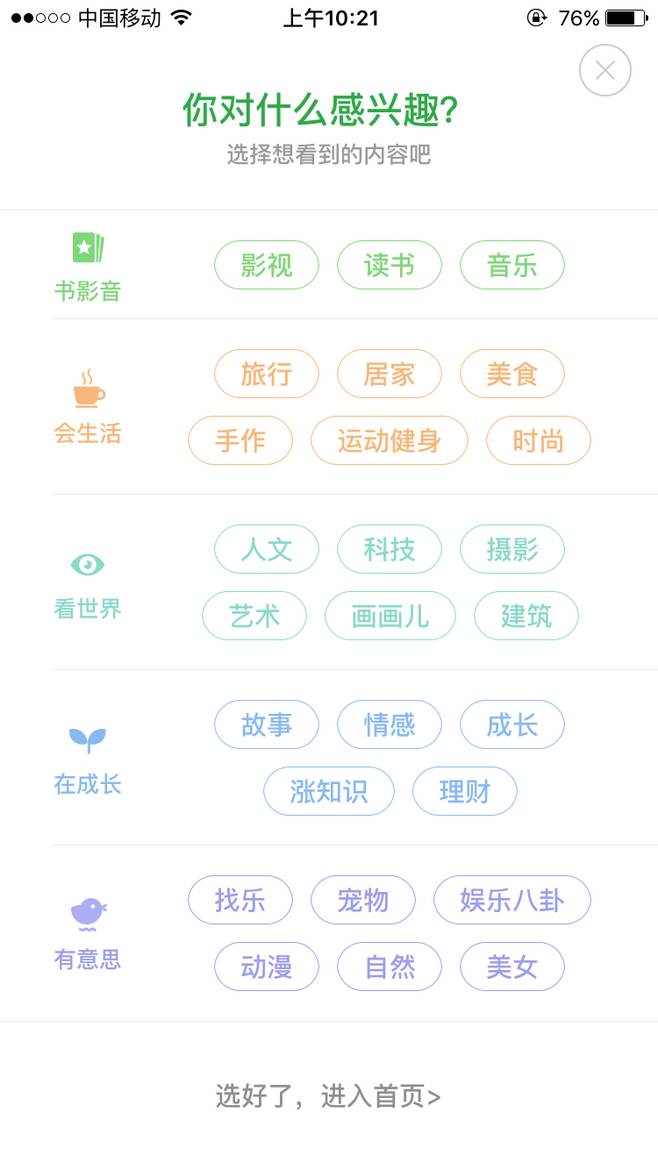This screenshot has height=1170, width=658.
Task: Pick the 故事 chip
Action: (x=267, y=725)
